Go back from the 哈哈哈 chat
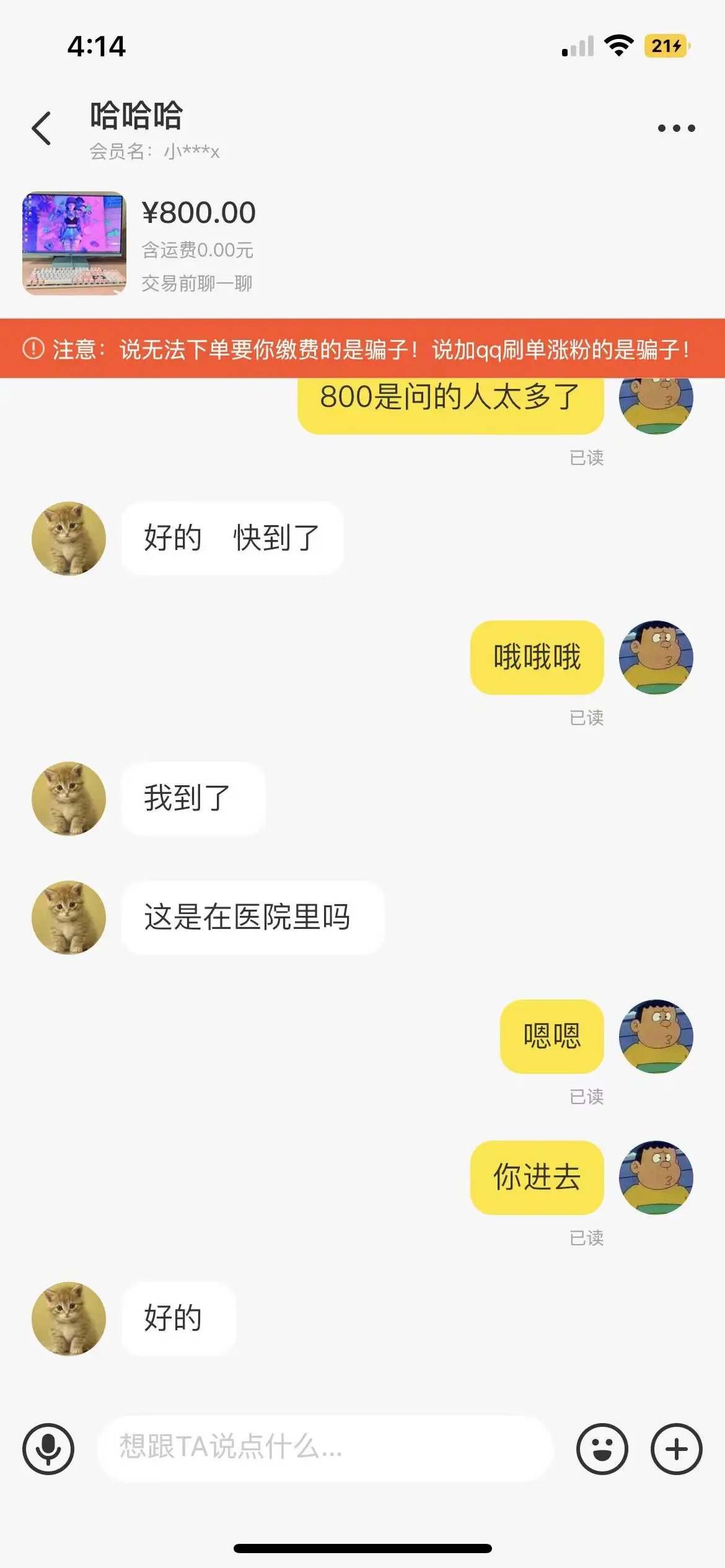Screen dimensions: 725x1568 [x=42, y=128]
